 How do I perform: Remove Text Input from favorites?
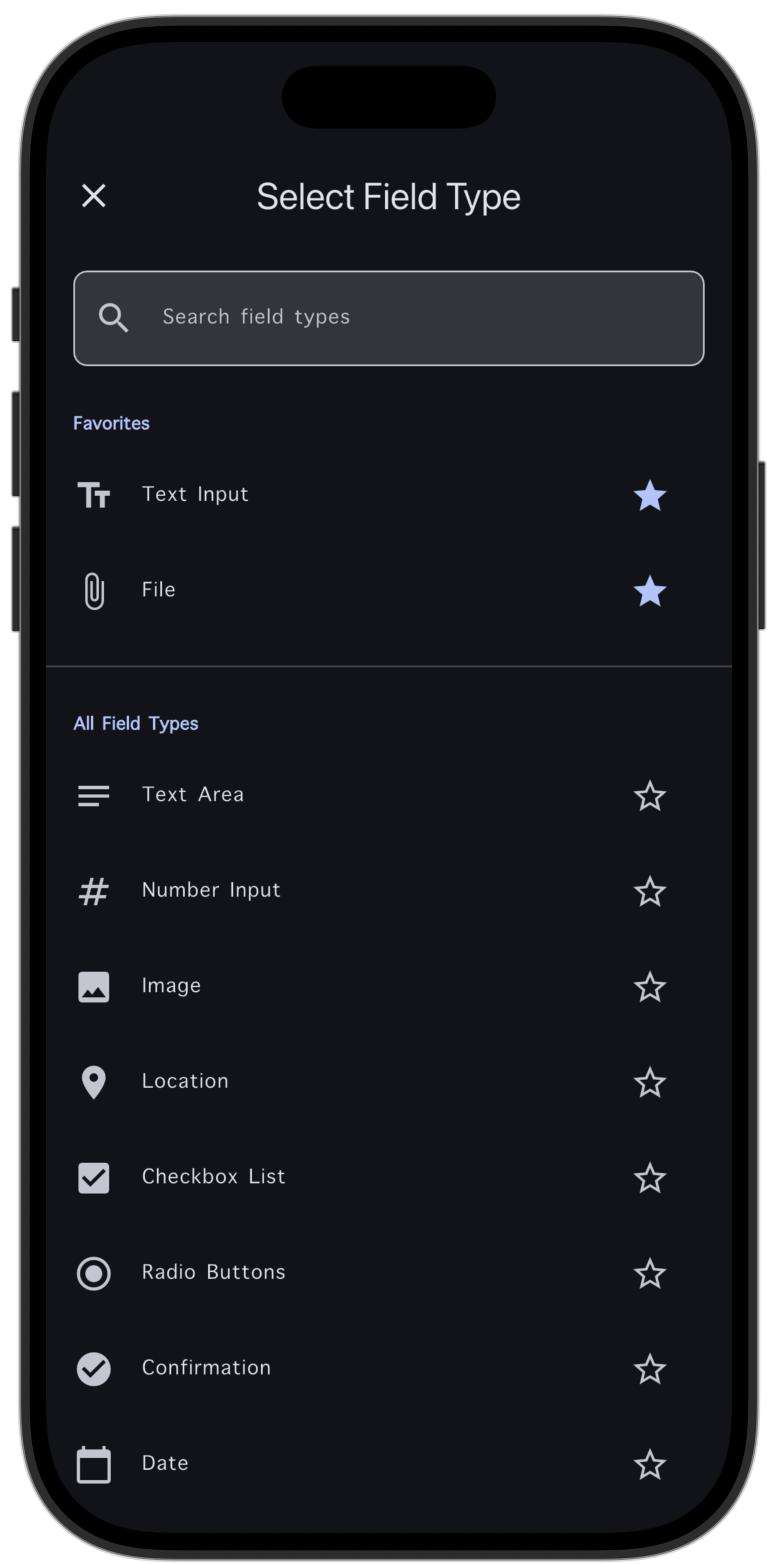tap(649, 495)
